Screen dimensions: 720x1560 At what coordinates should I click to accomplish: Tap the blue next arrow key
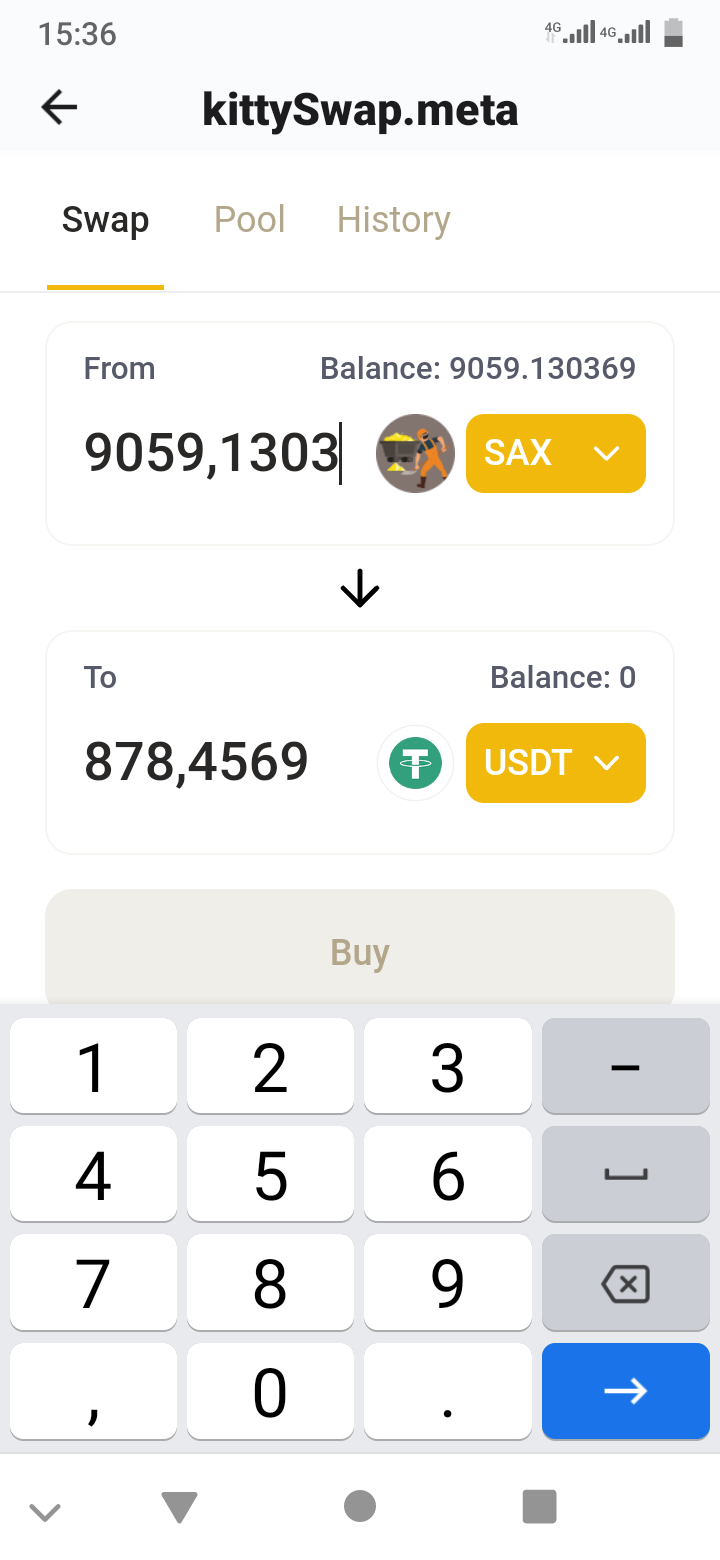[x=625, y=1391]
